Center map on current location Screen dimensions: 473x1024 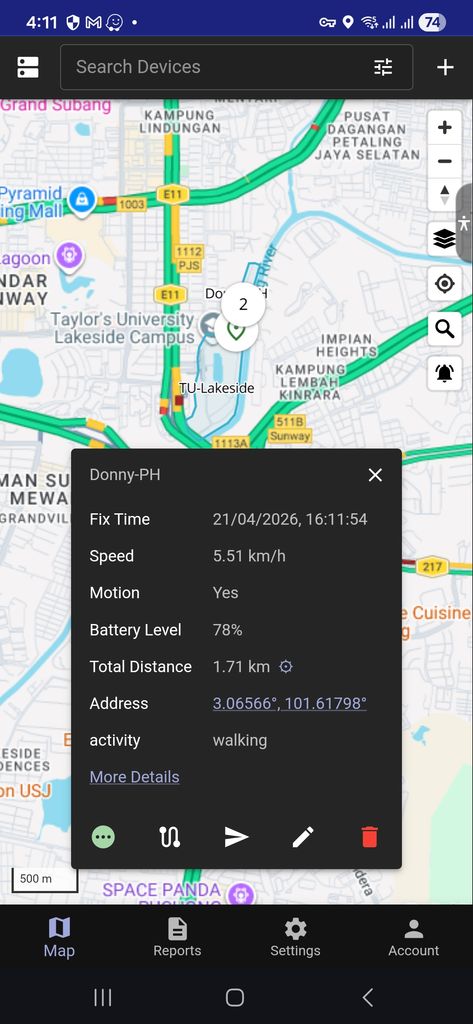click(x=445, y=284)
